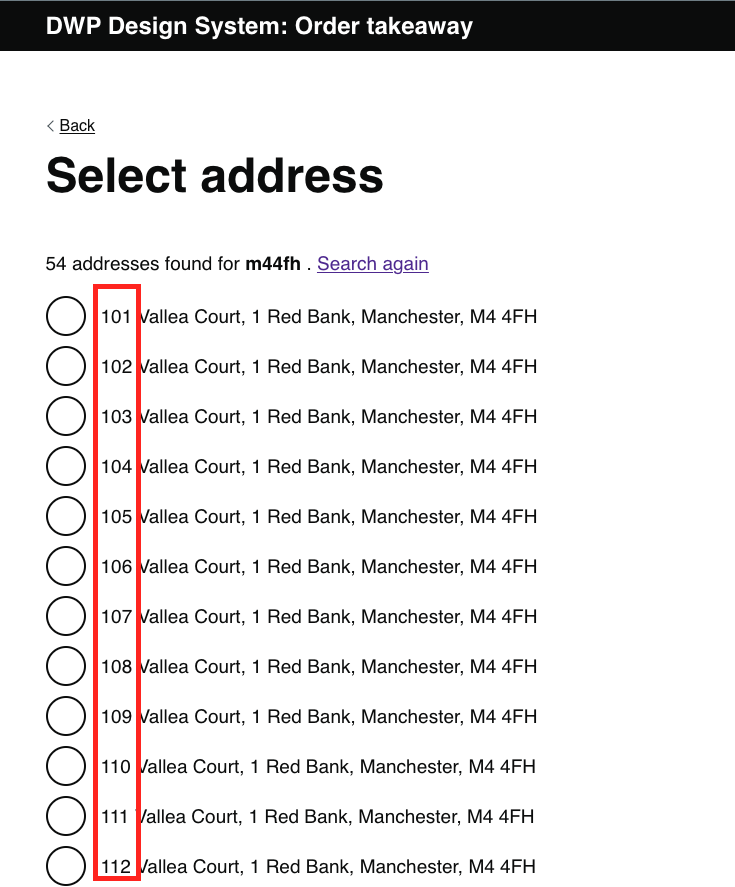This screenshot has height=887, width=735.
Task: Go back using the Back link
Action: click(76, 125)
